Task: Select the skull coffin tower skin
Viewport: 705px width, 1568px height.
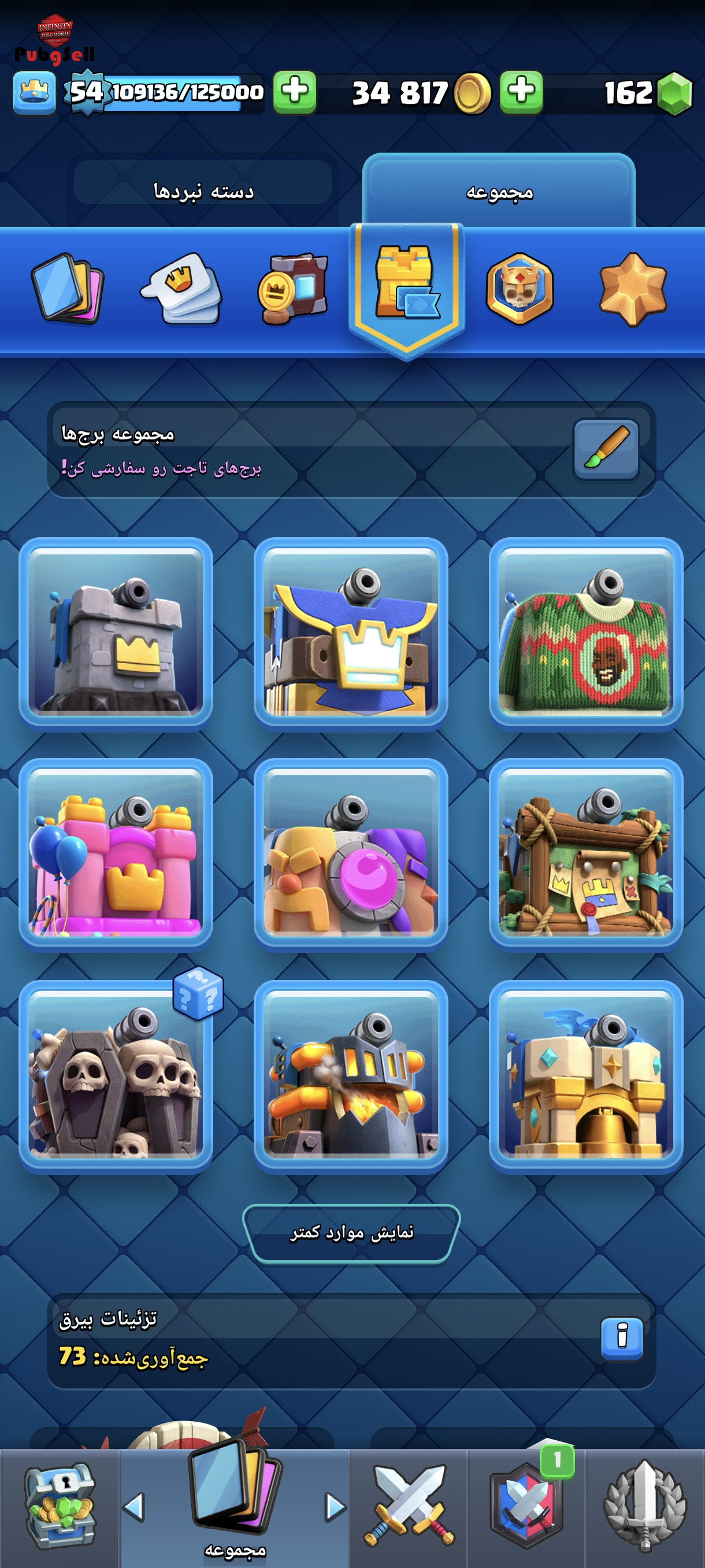Action: coord(116,1075)
